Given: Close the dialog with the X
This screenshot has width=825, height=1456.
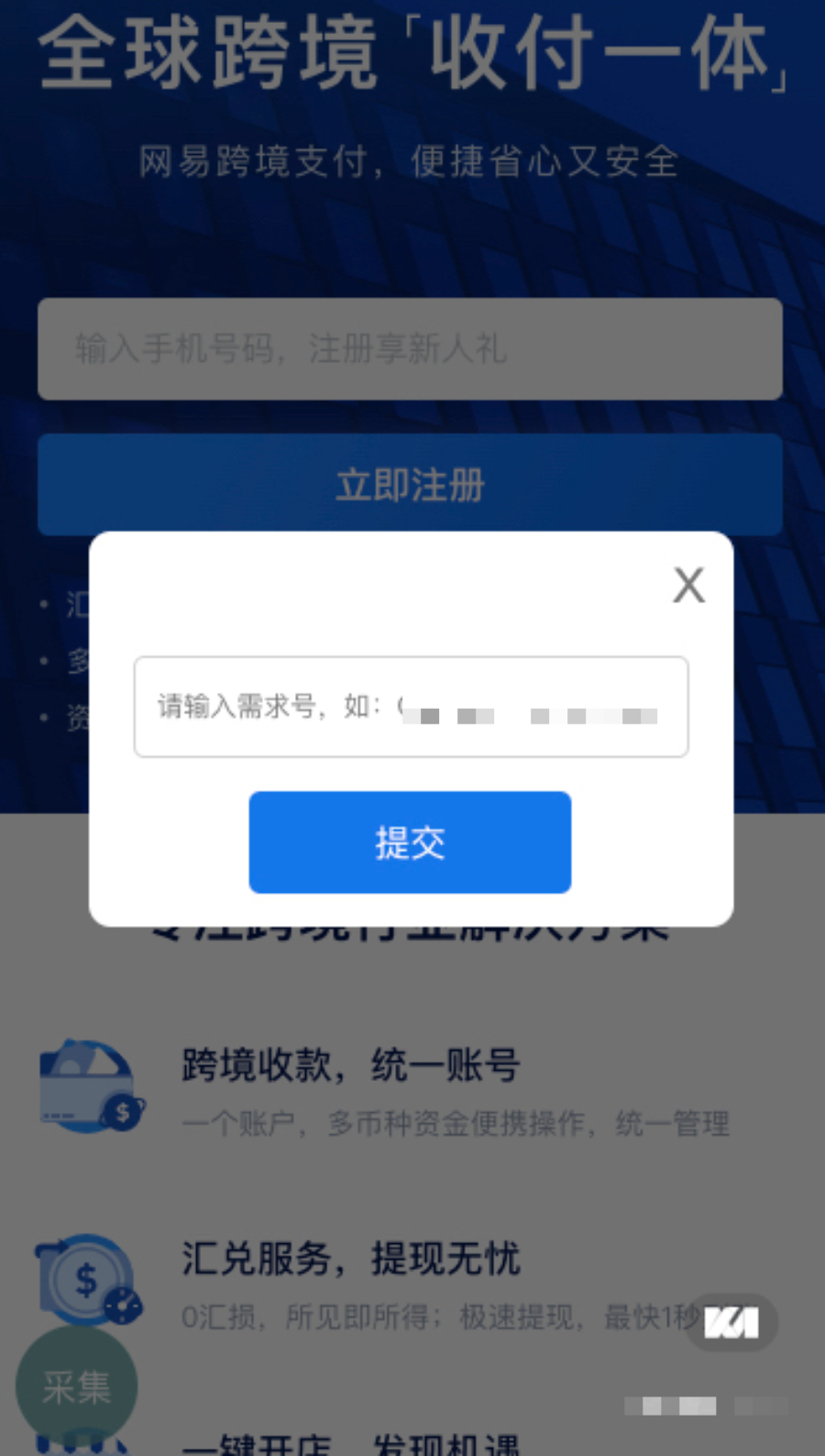Looking at the screenshot, I should point(688,585).
